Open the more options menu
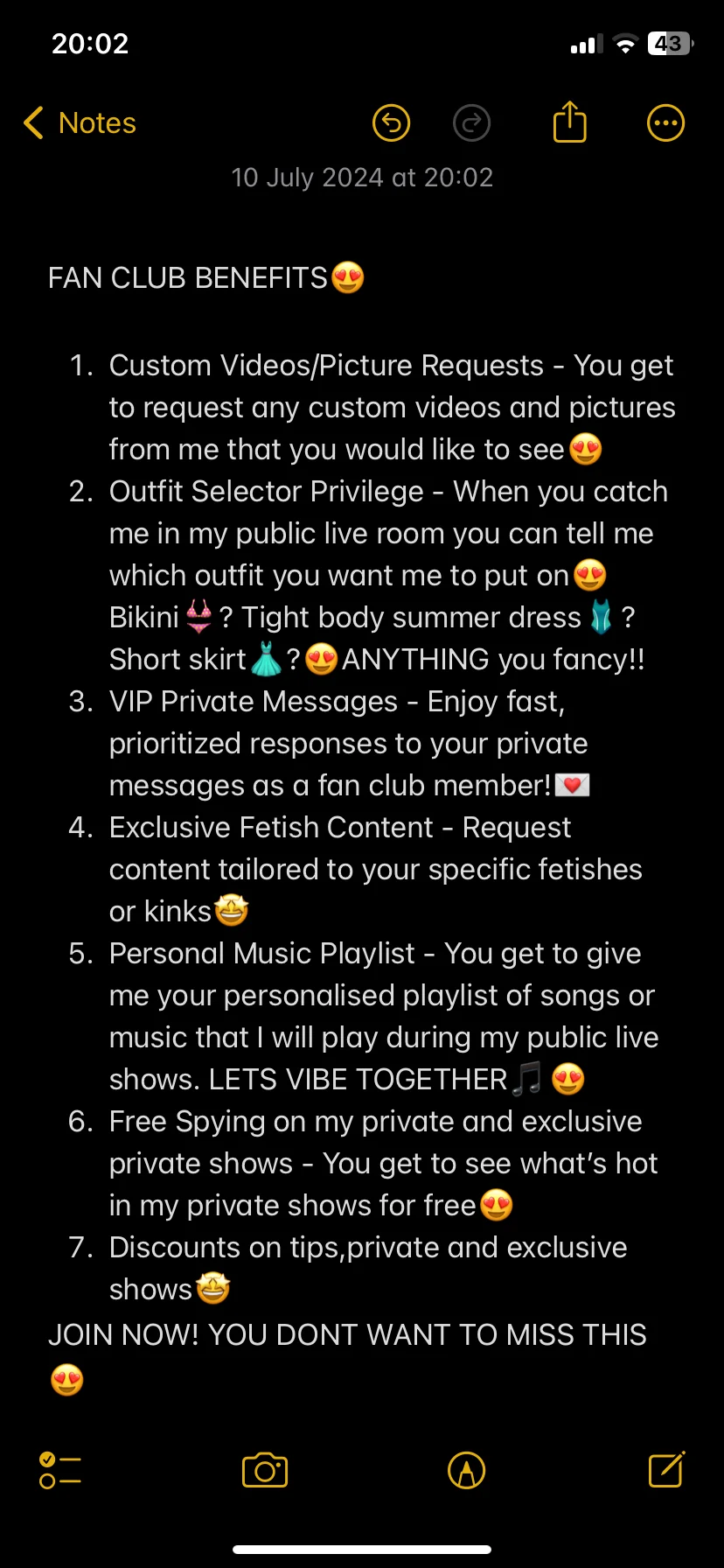724x1568 pixels. click(x=665, y=123)
